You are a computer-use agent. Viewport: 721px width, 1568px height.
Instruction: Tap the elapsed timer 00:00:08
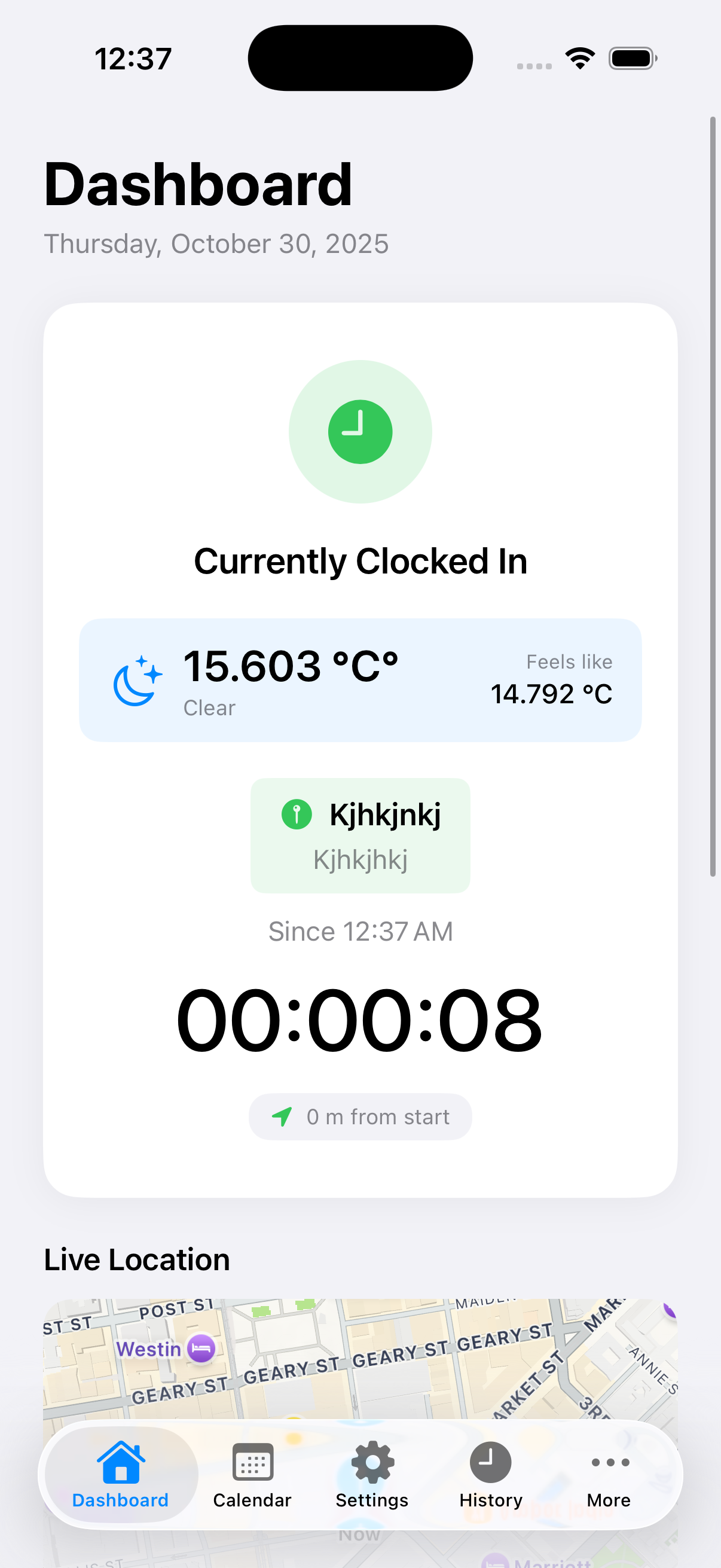[360, 1017]
